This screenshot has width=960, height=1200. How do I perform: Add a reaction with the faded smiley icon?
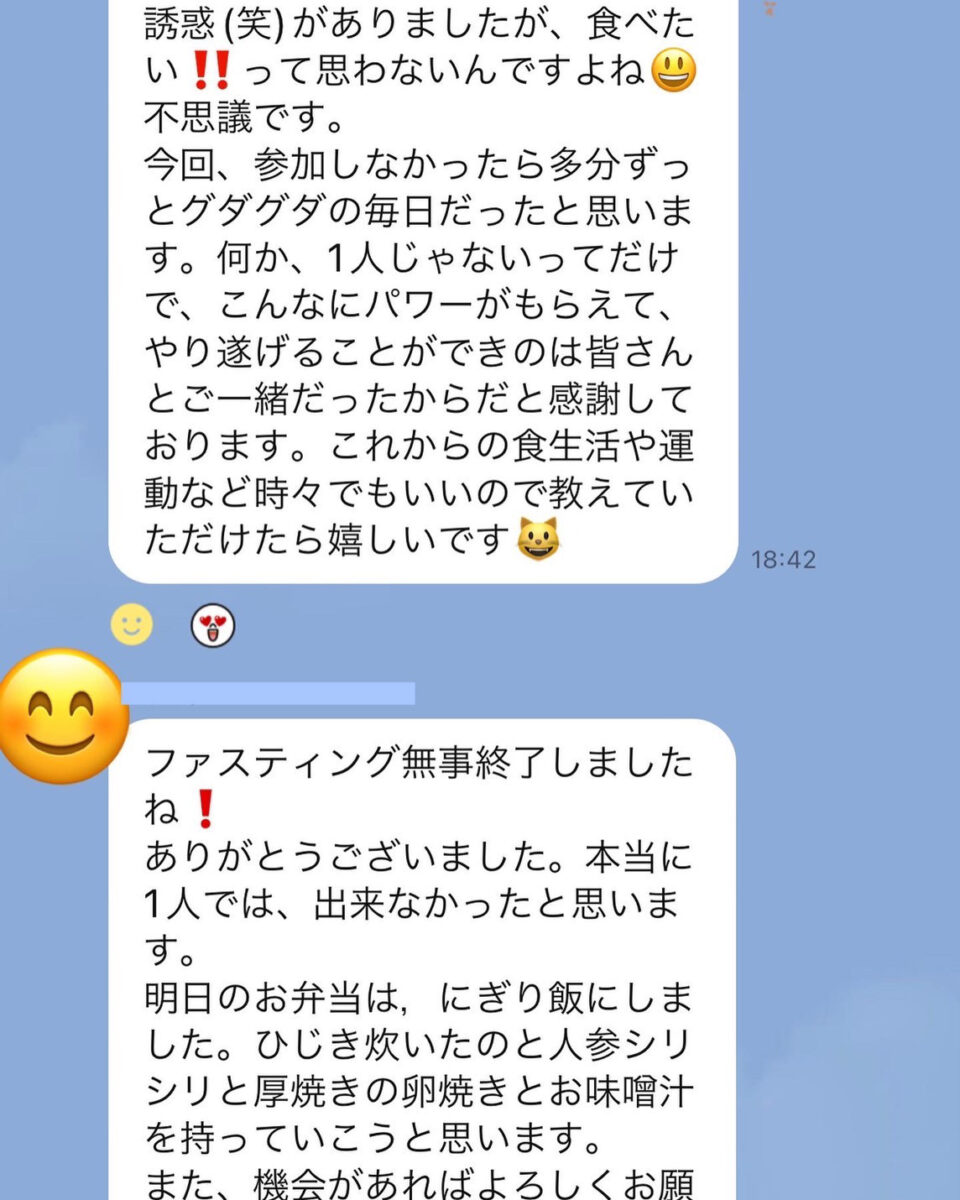pyautogui.click(x=132, y=626)
